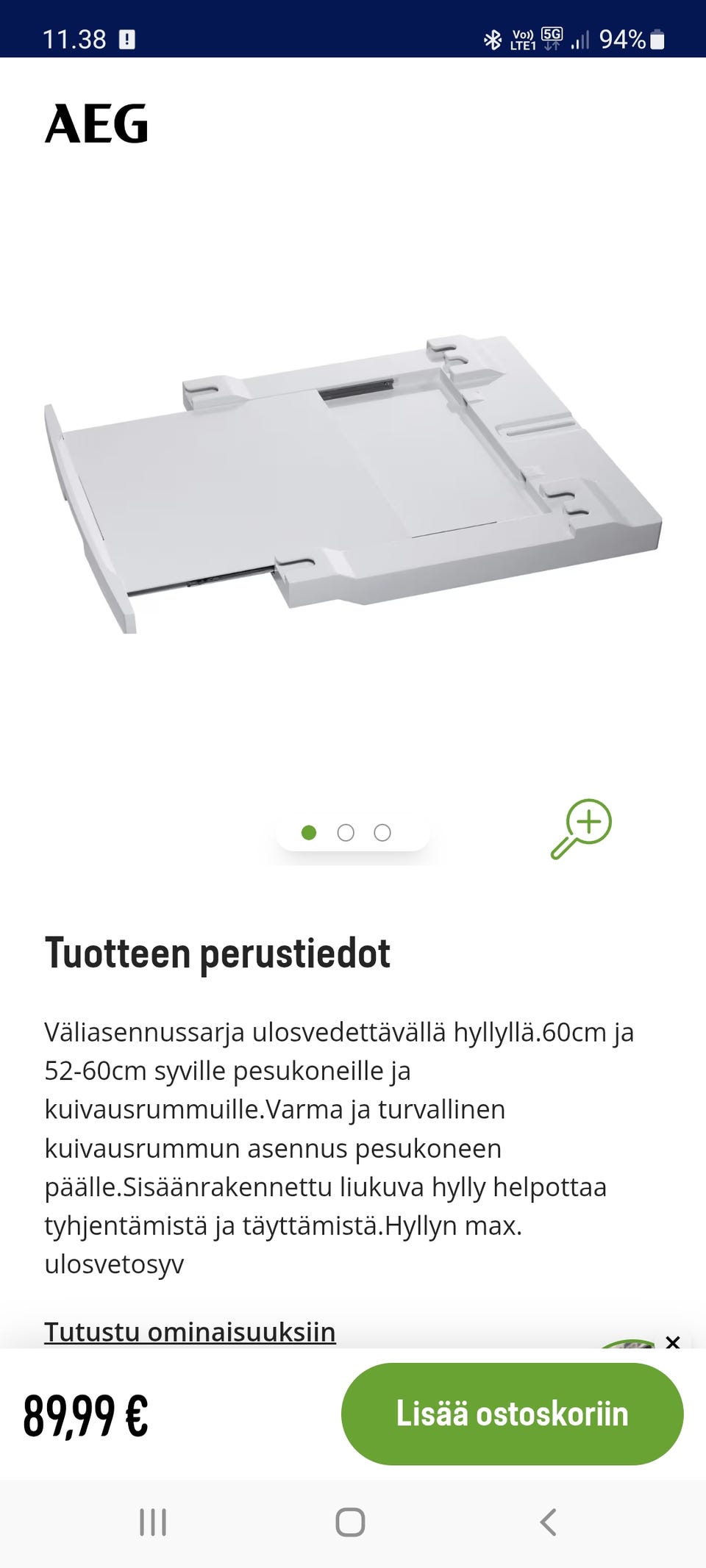The width and height of the screenshot is (706, 1568).
Task: Tap the carousel pagination pill control
Action: (346, 832)
